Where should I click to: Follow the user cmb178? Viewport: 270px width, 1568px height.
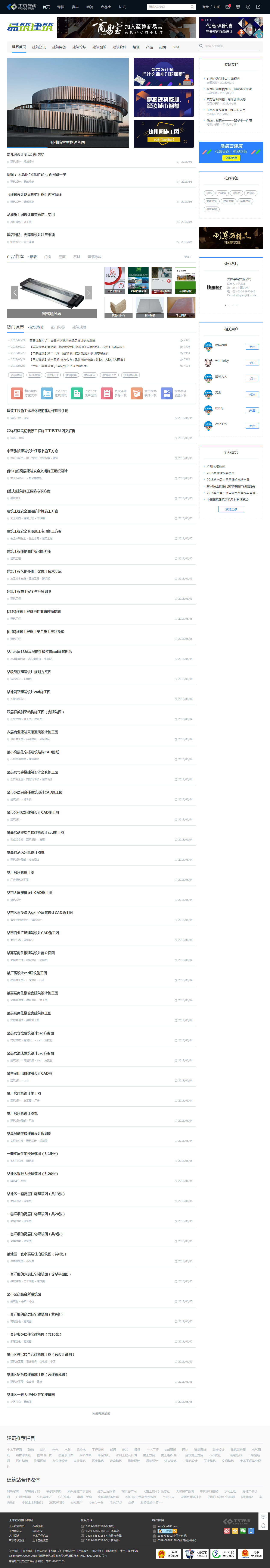252,426
